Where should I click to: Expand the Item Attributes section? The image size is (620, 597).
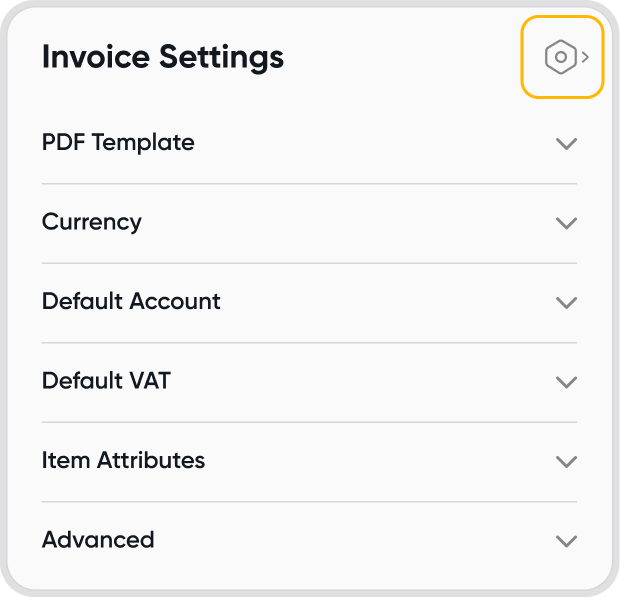coord(566,461)
